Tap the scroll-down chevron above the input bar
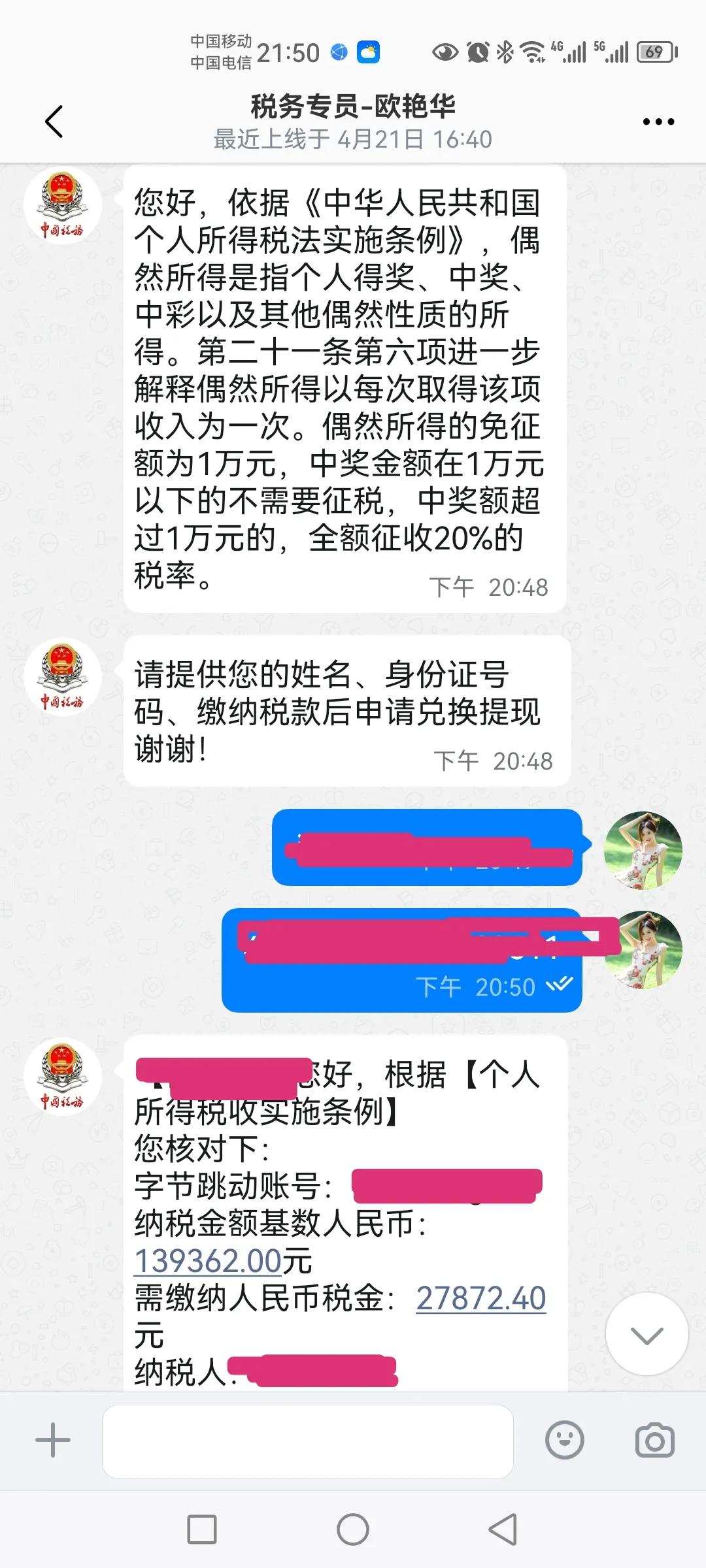Screen dimensions: 706x1568 [x=646, y=1334]
